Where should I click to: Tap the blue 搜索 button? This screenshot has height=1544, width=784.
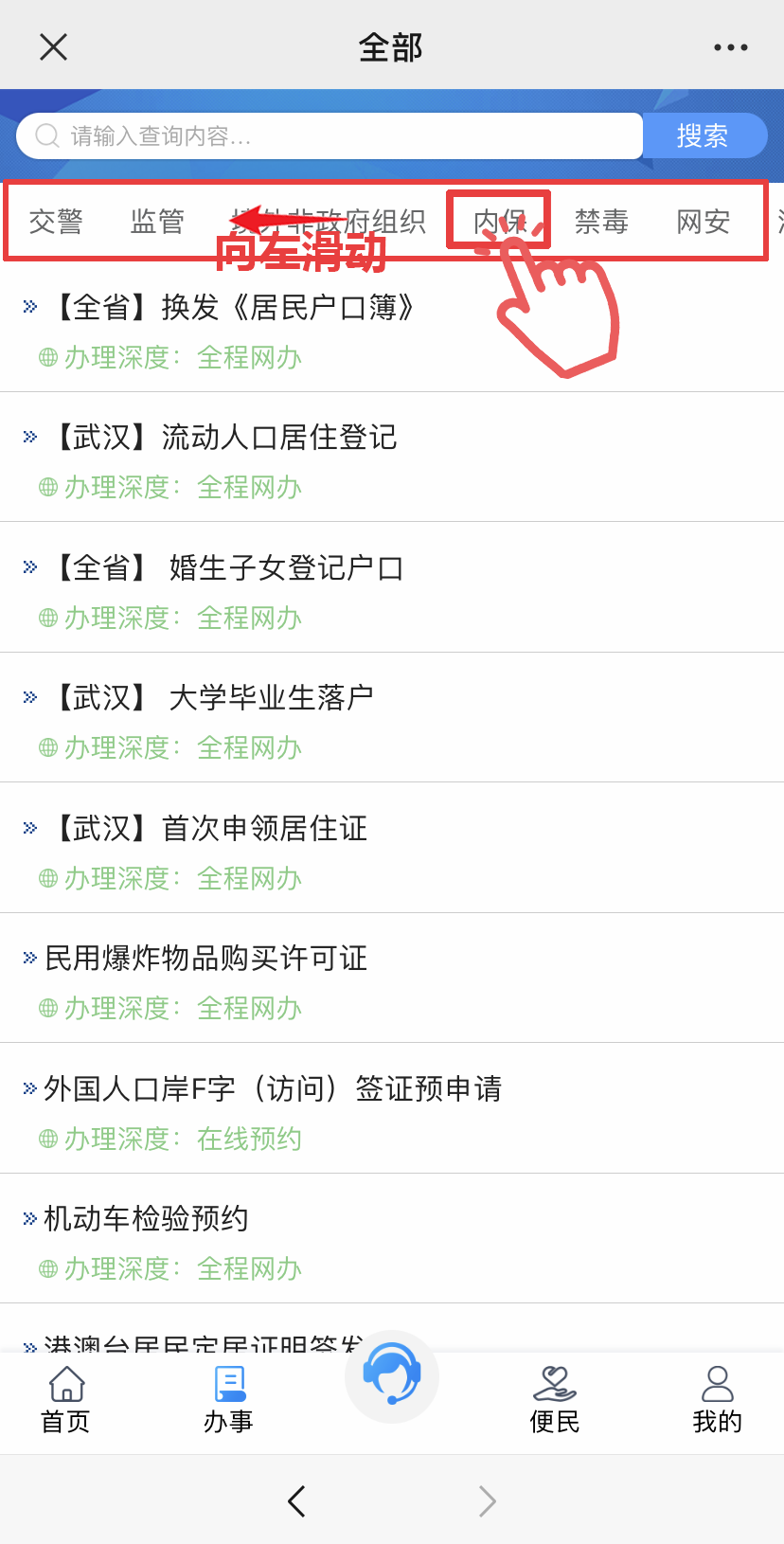coord(704,136)
